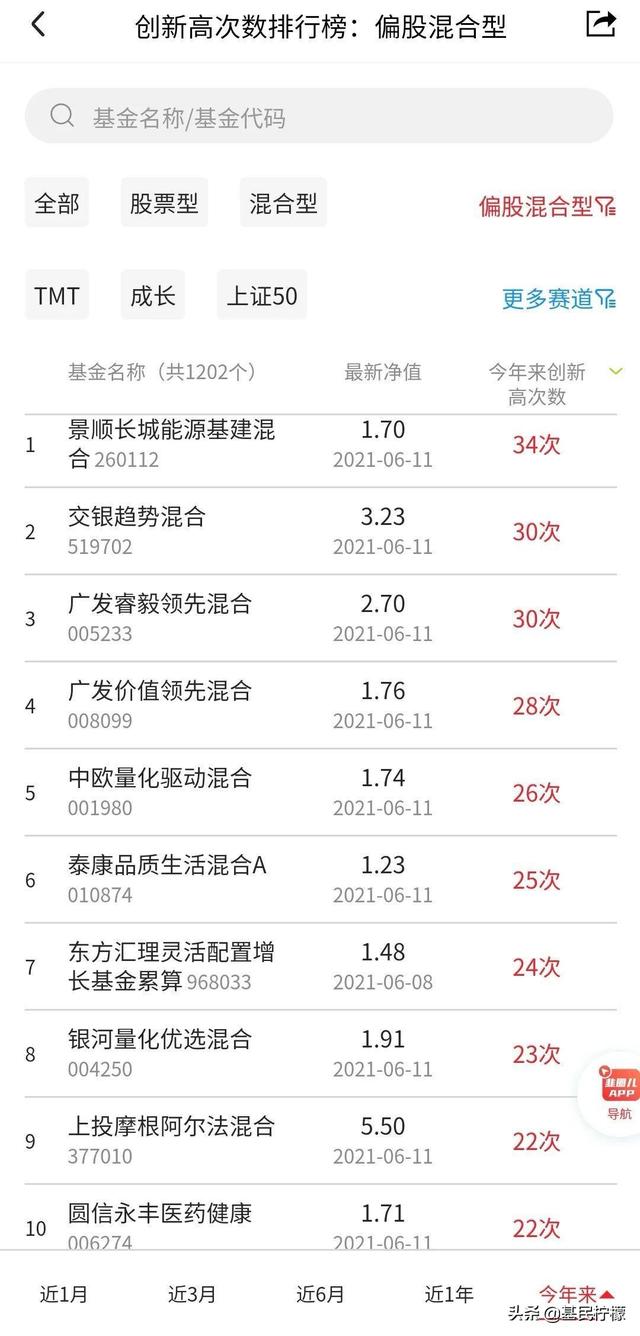Switch to the 近6月 period tab
Screen dimensions: 640x1336
pyautogui.click(x=320, y=1294)
